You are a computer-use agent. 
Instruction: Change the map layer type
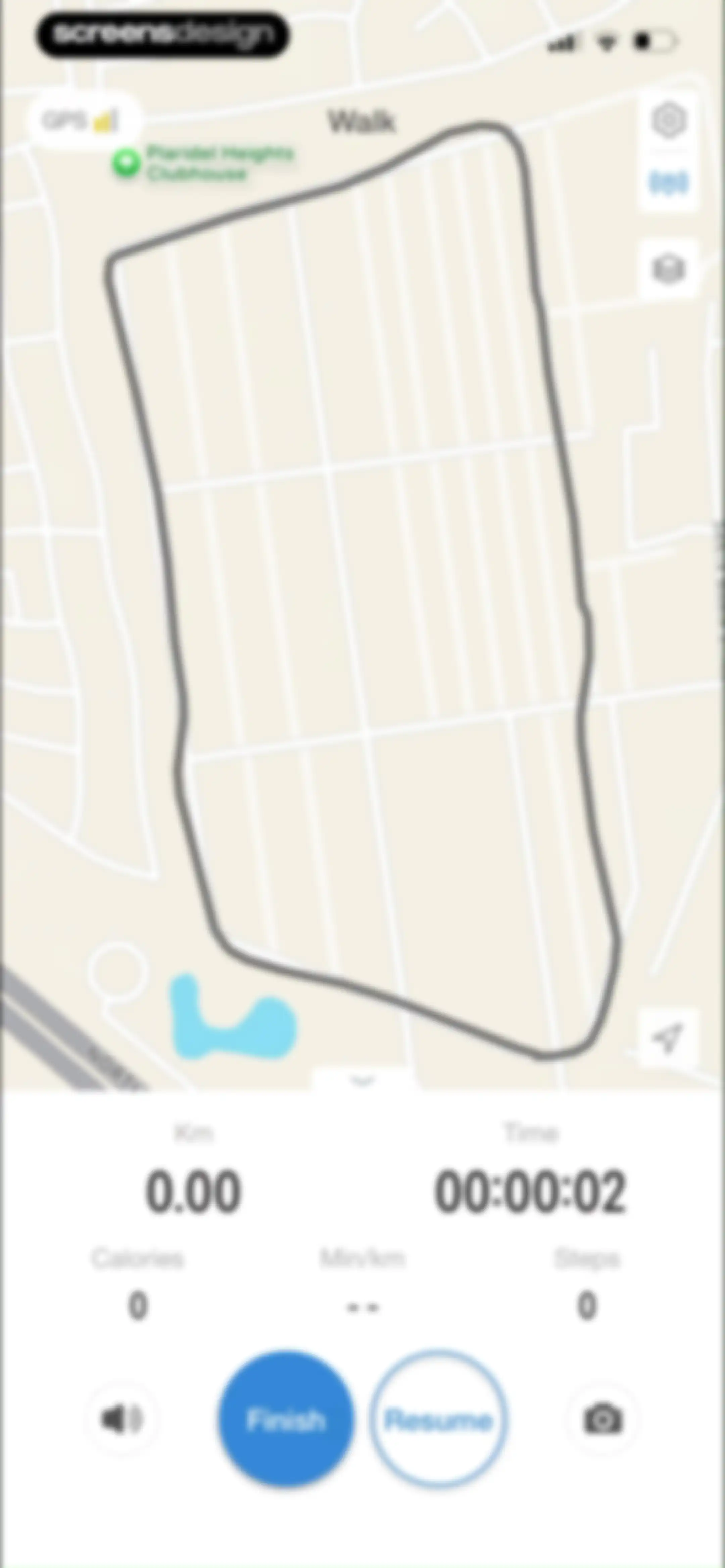click(668, 269)
